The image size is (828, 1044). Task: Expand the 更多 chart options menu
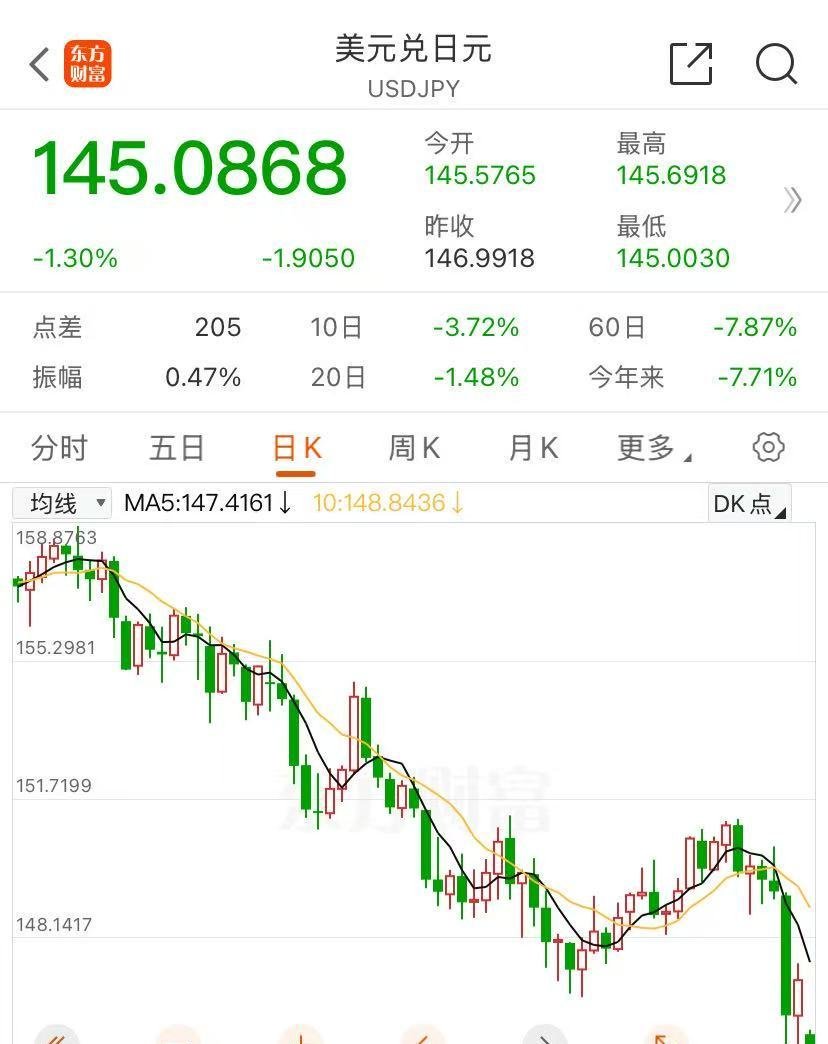pos(650,448)
